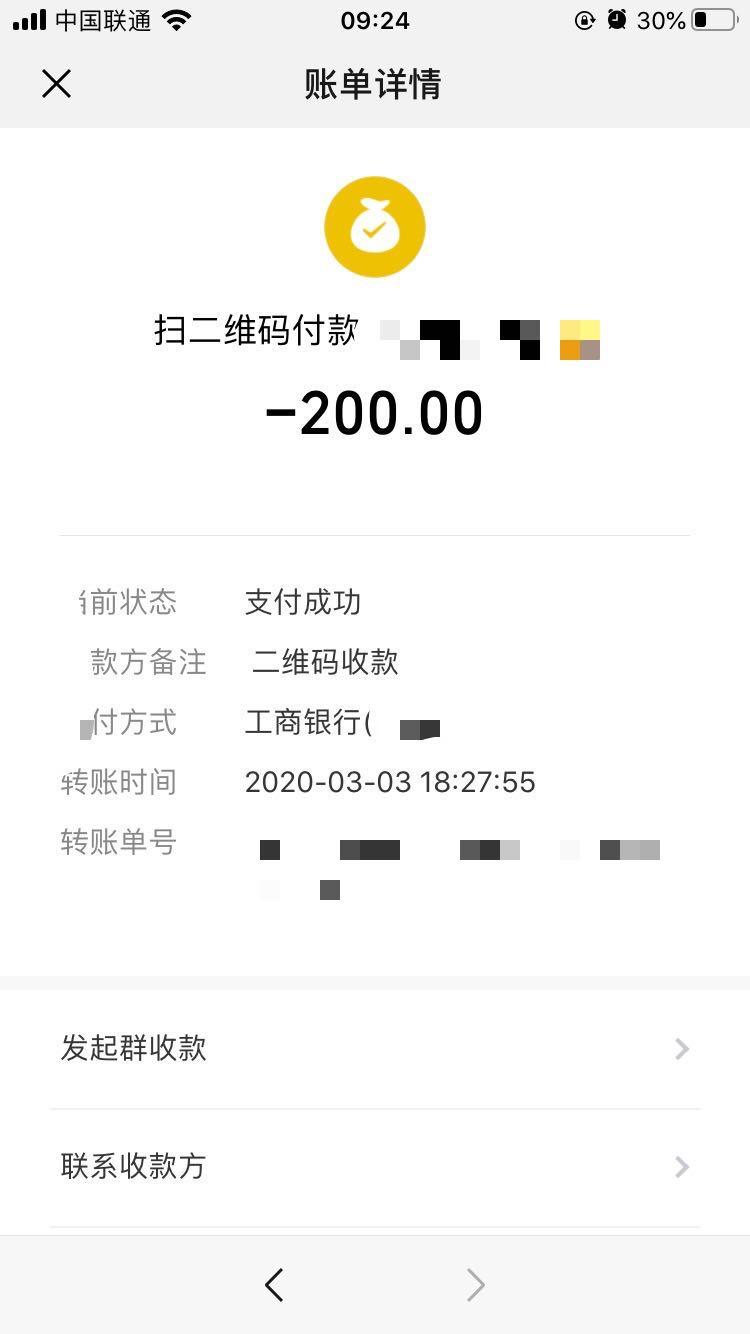Image resolution: width=750 pixels, height=1334 pixels.
Task: Expand the 联系收款方 row via its chevron
Action: pyautogui.click(x=682, y=1167)
